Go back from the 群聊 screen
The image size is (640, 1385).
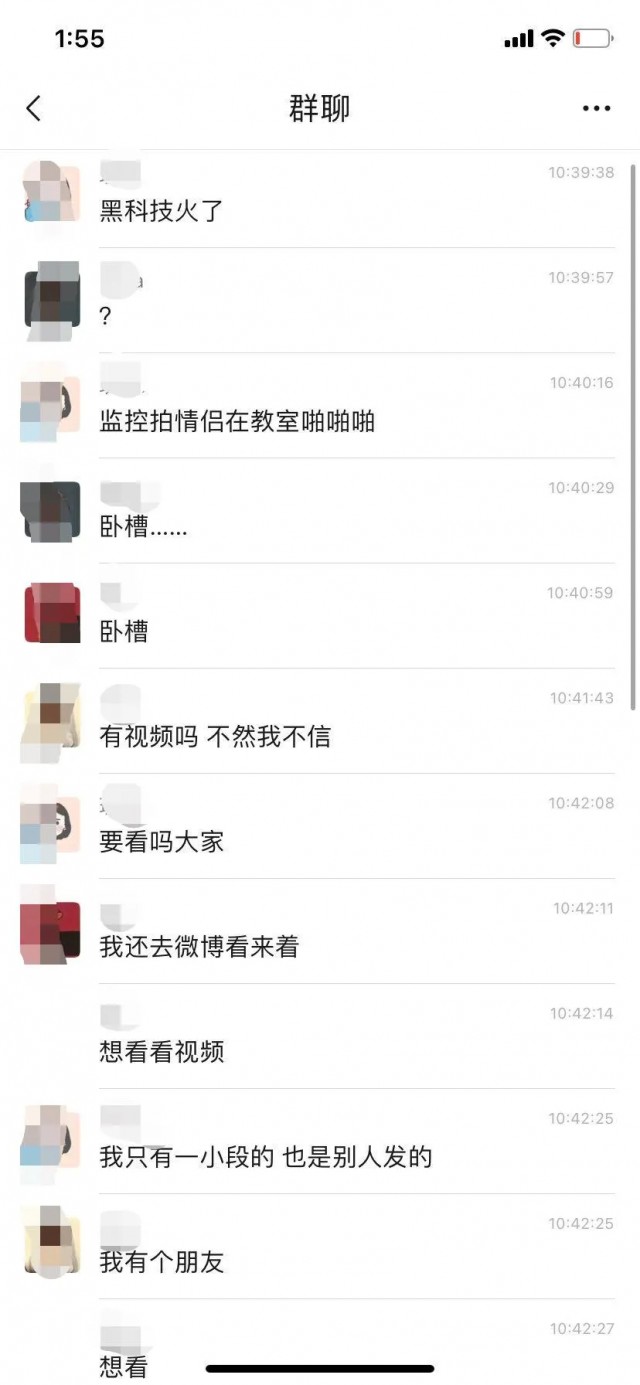34,108
